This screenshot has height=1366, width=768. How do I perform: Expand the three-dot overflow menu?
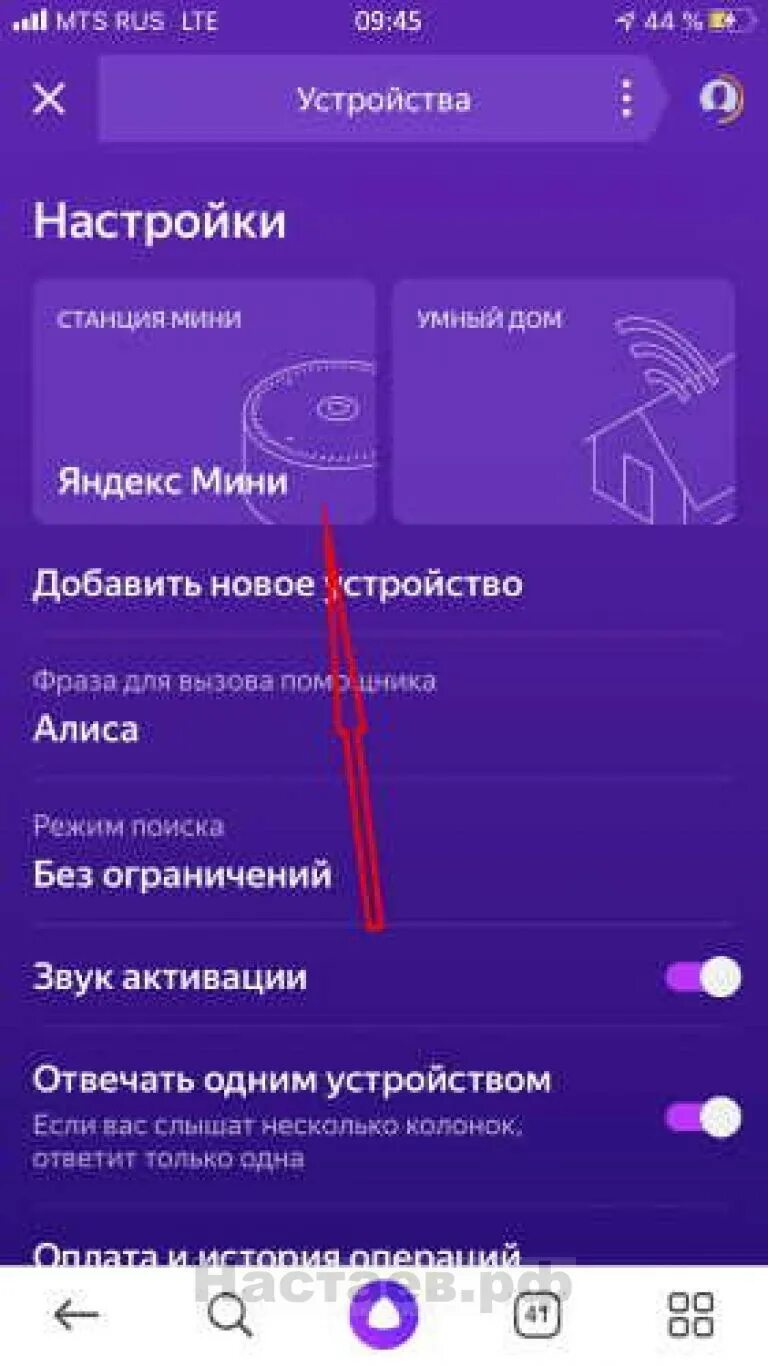[x=627, y=99]
